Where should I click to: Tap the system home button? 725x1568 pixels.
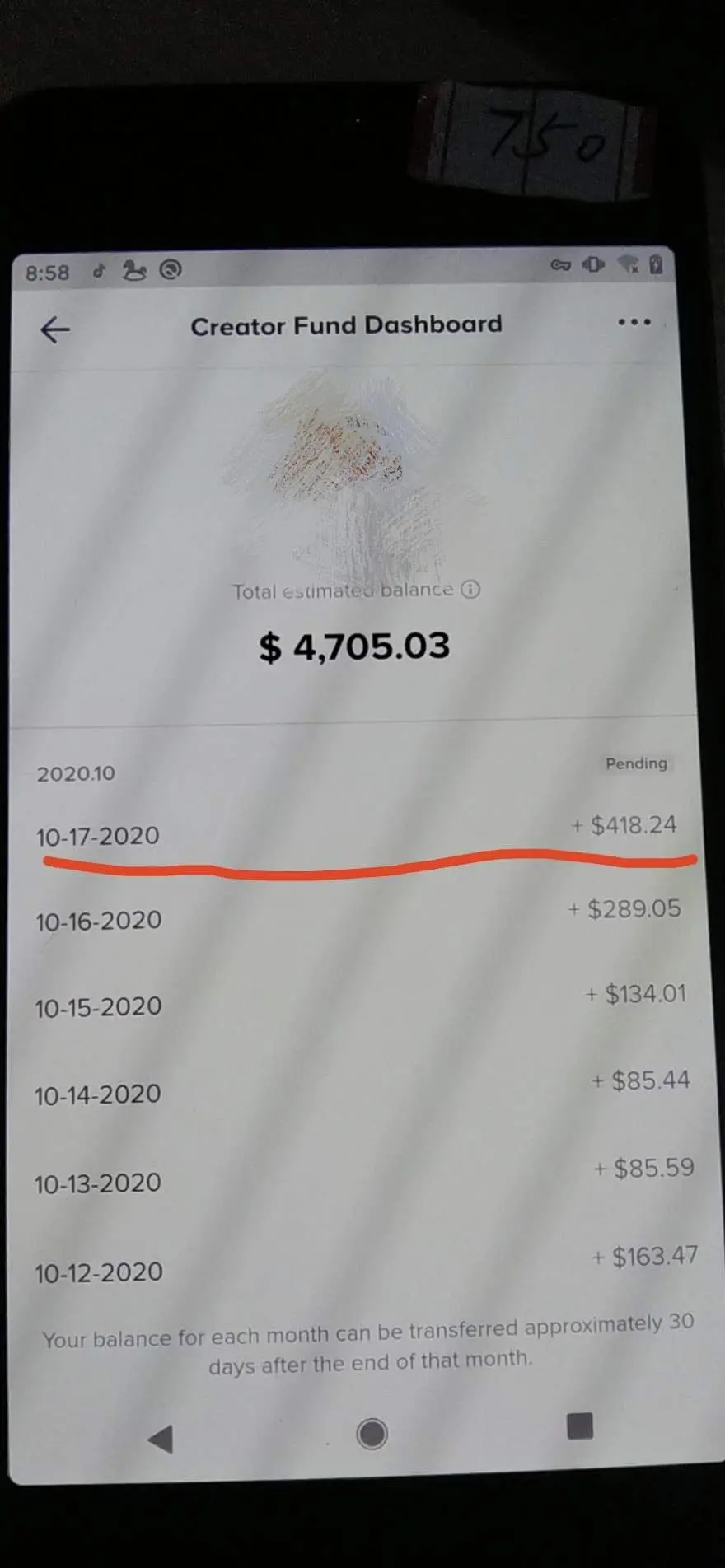coord(372,1434)
